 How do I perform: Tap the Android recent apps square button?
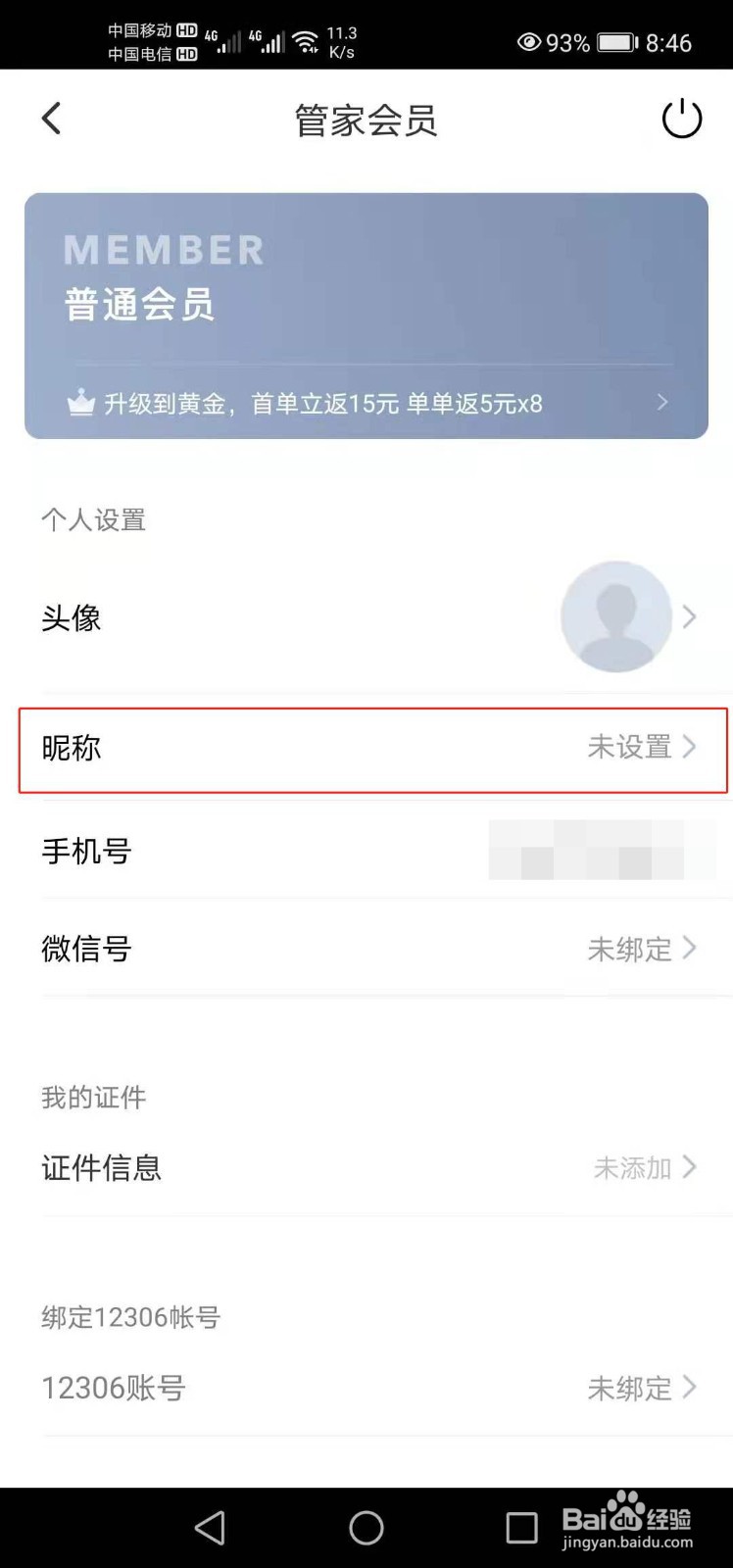pos(520,1526)
